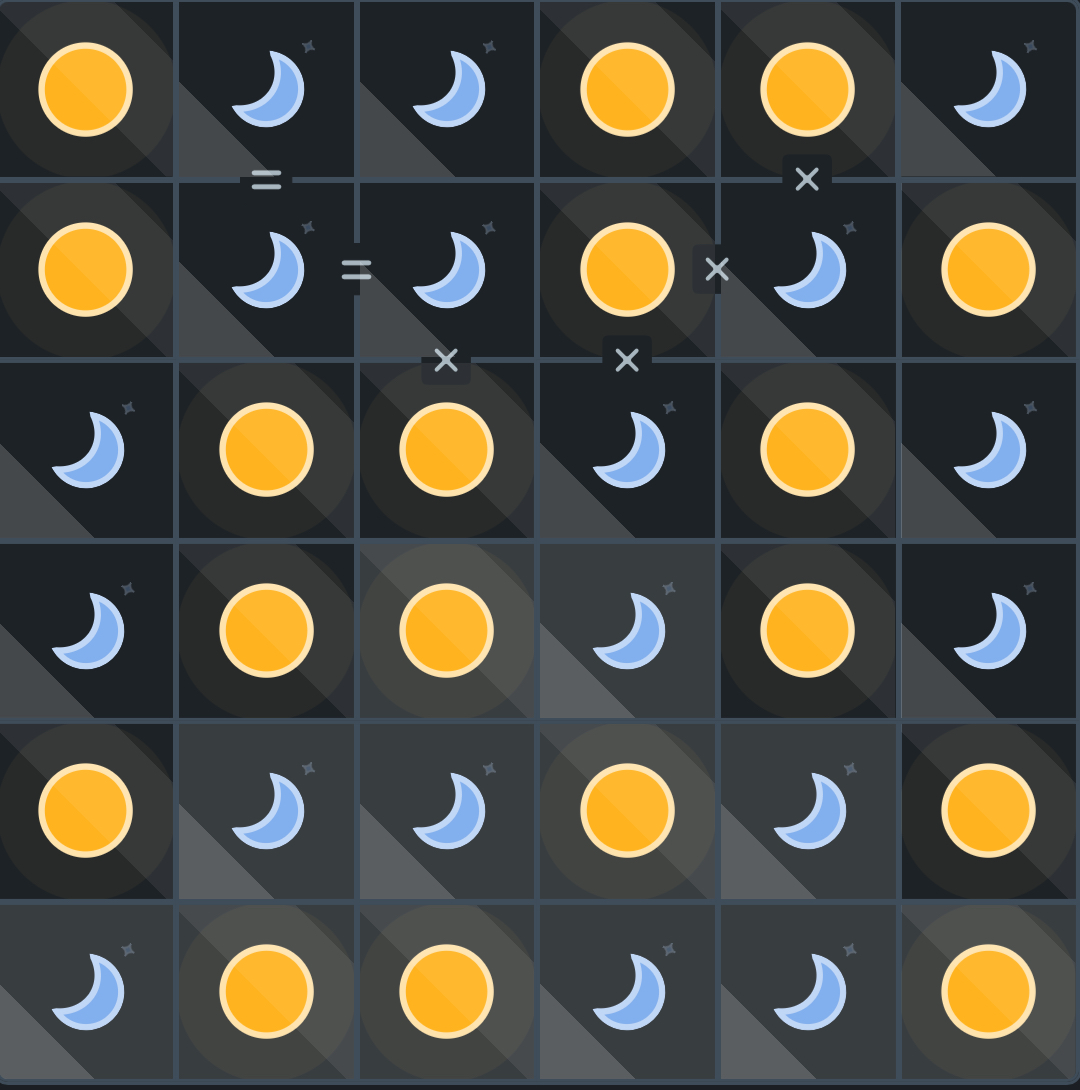This screenshot has height=1090, width=1080.
Task: Tap the sun cell with crosses on right and bottom
Action: tap(627, 269)
